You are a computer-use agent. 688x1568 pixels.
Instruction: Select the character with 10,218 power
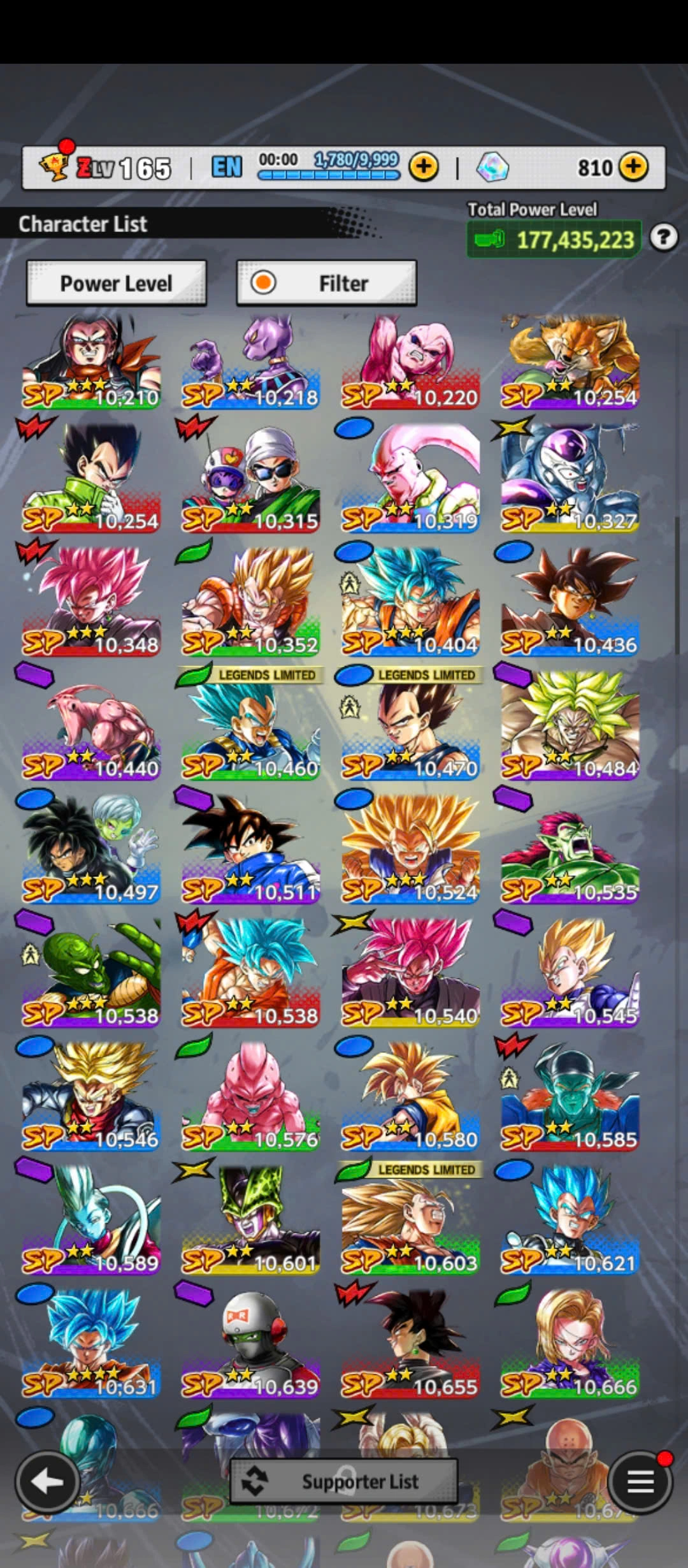[x=250, y=362]
